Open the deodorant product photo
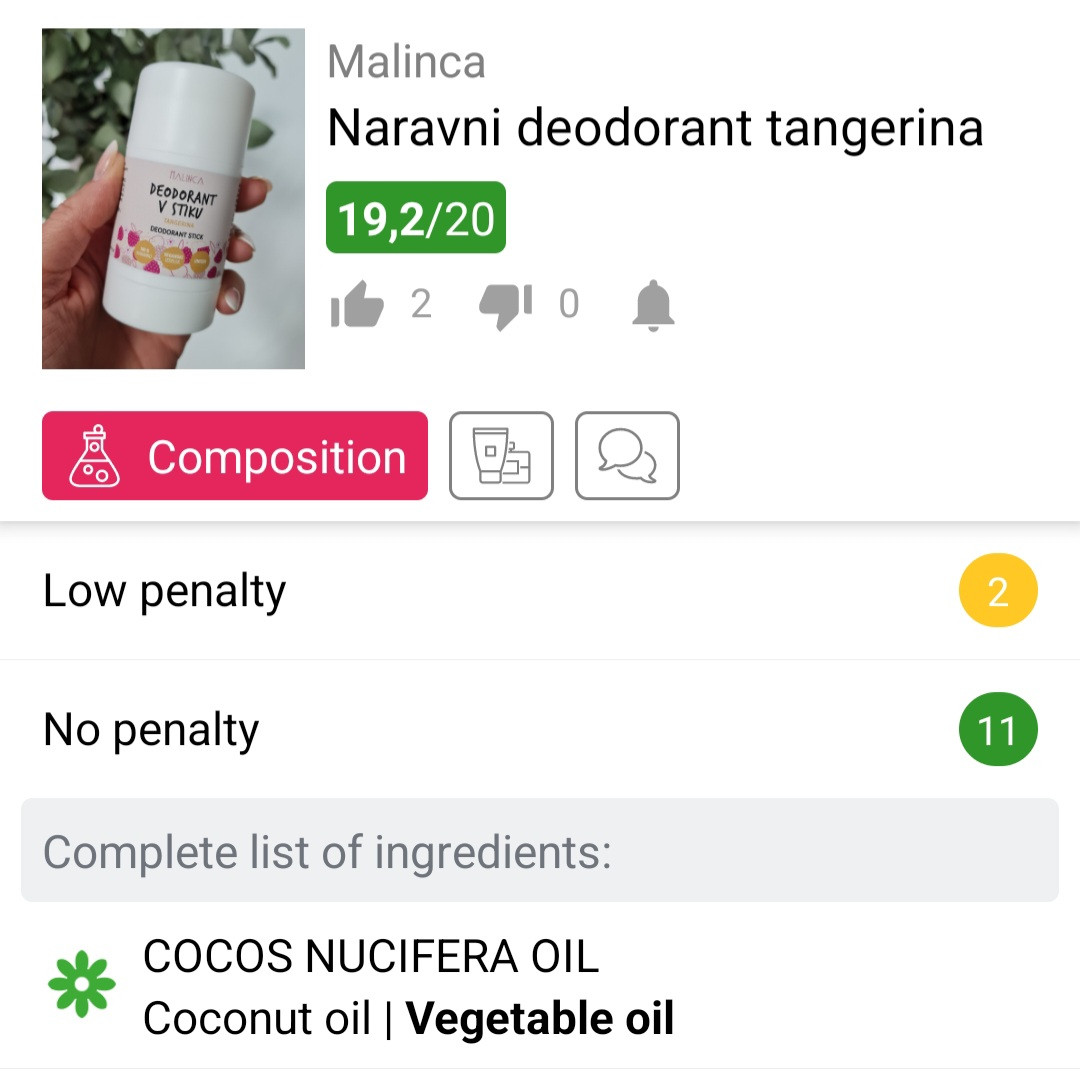The height and width of the screenshot is (1079, 1080). click(173, 198)
